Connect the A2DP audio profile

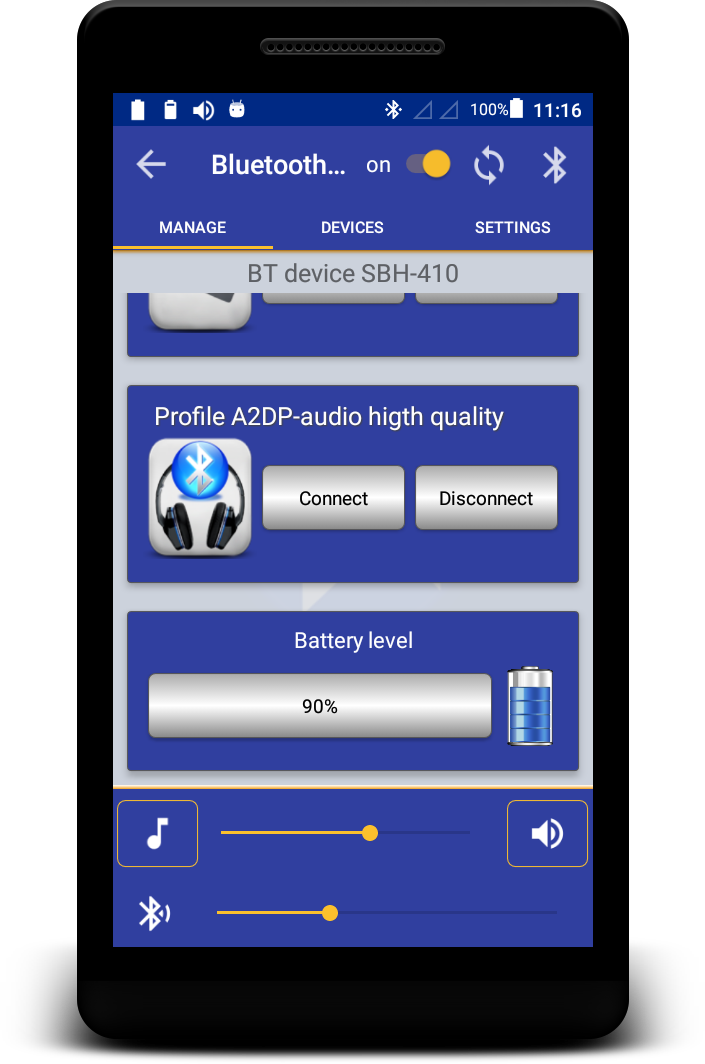tap(333, 498)
